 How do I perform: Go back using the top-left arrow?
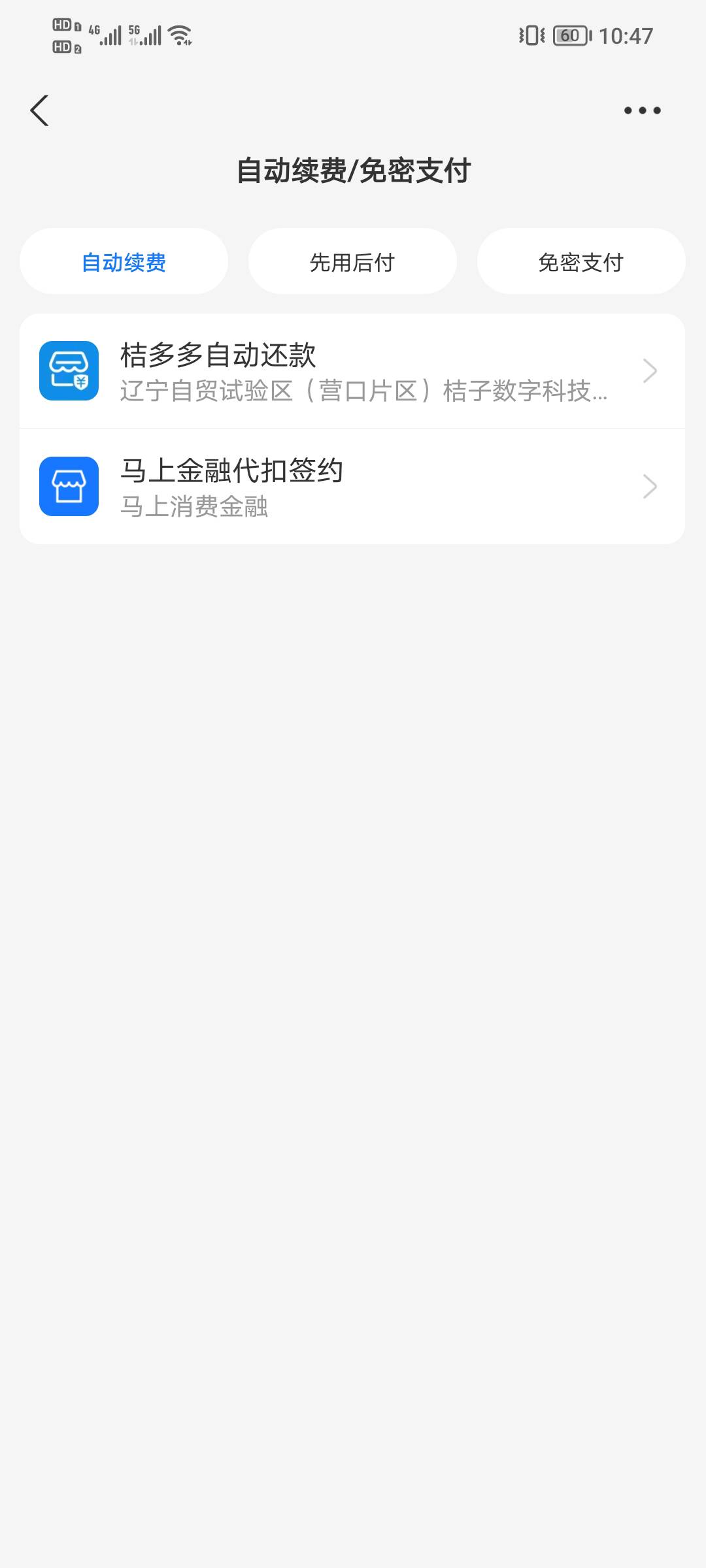coord(39,110)
